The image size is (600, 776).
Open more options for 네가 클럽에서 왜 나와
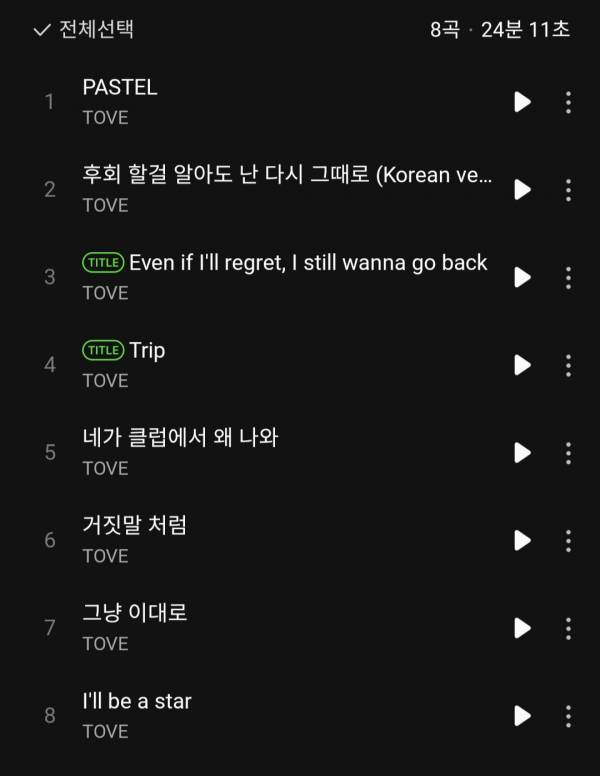click(568, 452)
